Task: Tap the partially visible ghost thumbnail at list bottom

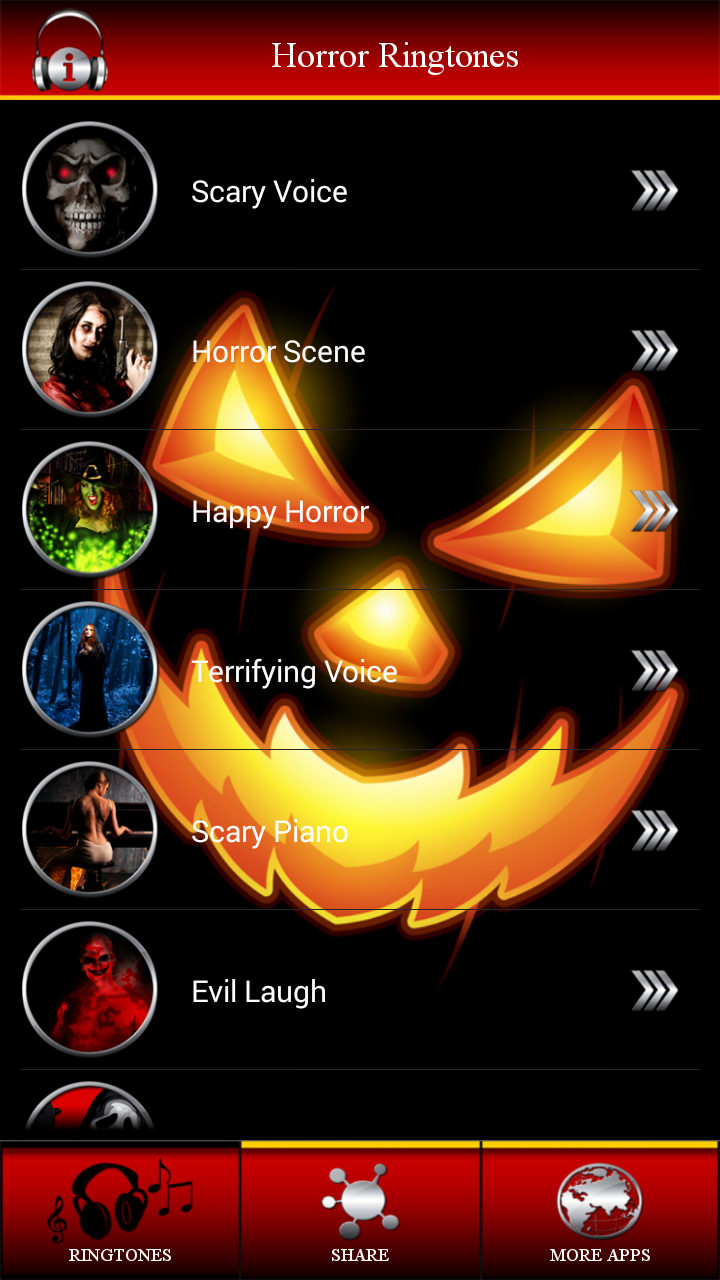Action: click(x=89, y=1110)
